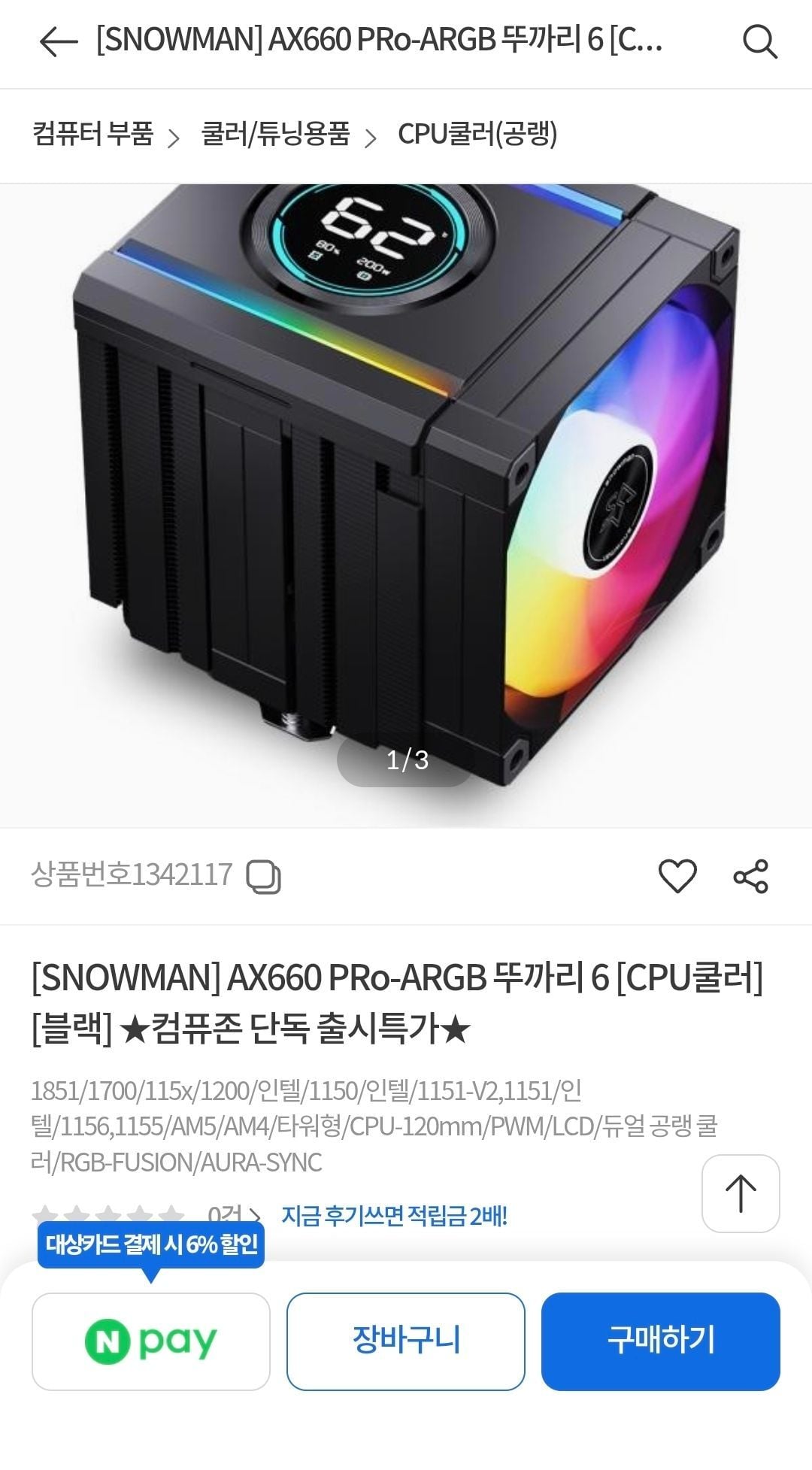Open the 쿨러/튜닝용품 category breadcrumb

tap(275, 135)
